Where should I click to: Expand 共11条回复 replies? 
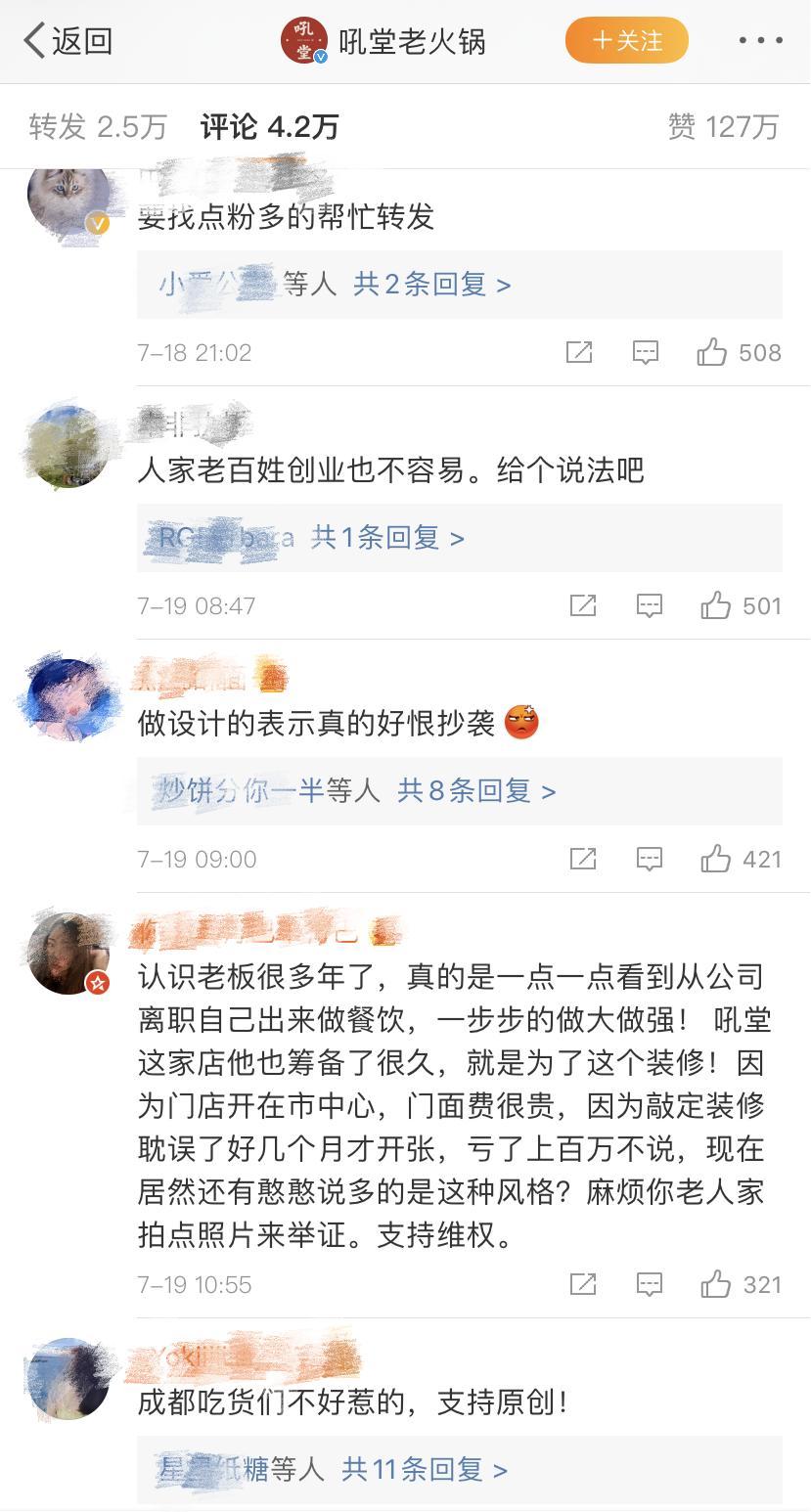[425, 1469]
